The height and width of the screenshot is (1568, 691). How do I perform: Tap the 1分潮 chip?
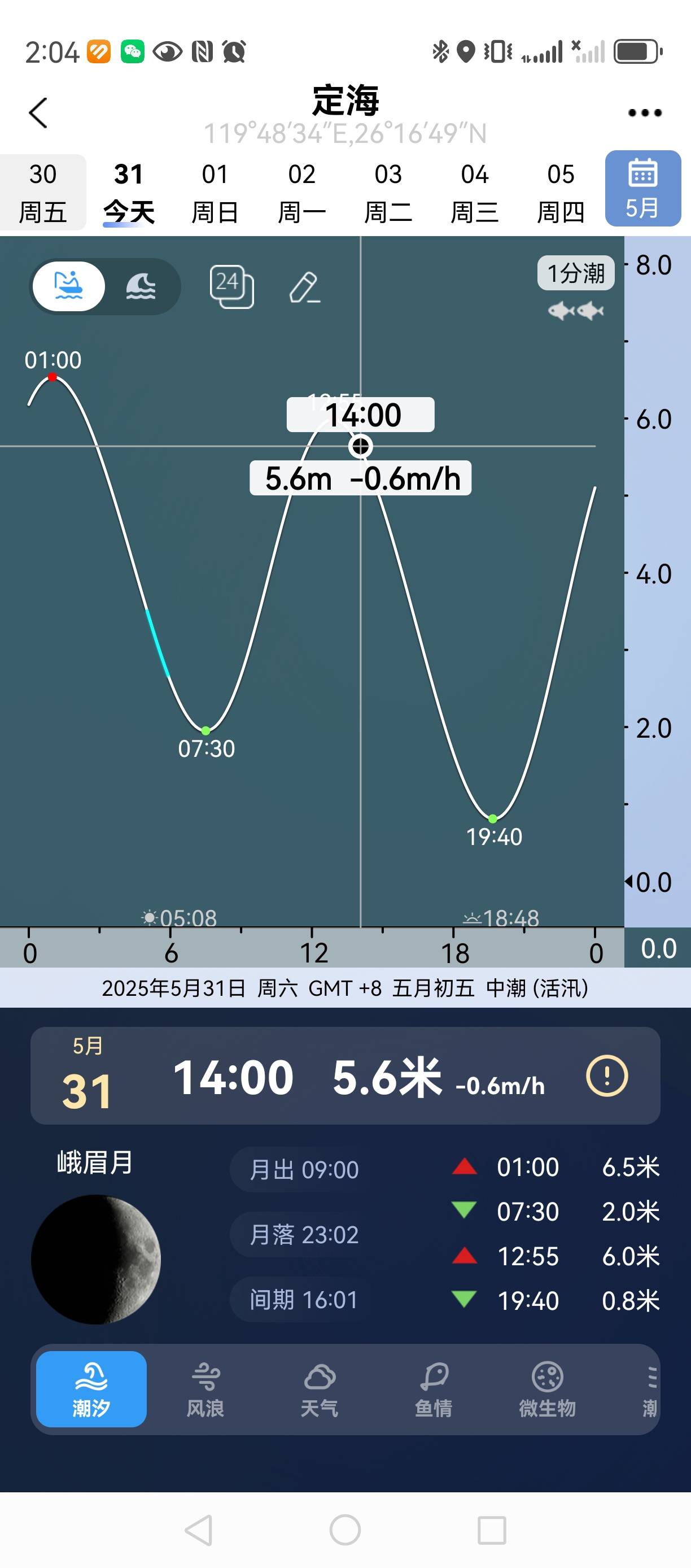[575, 273]
